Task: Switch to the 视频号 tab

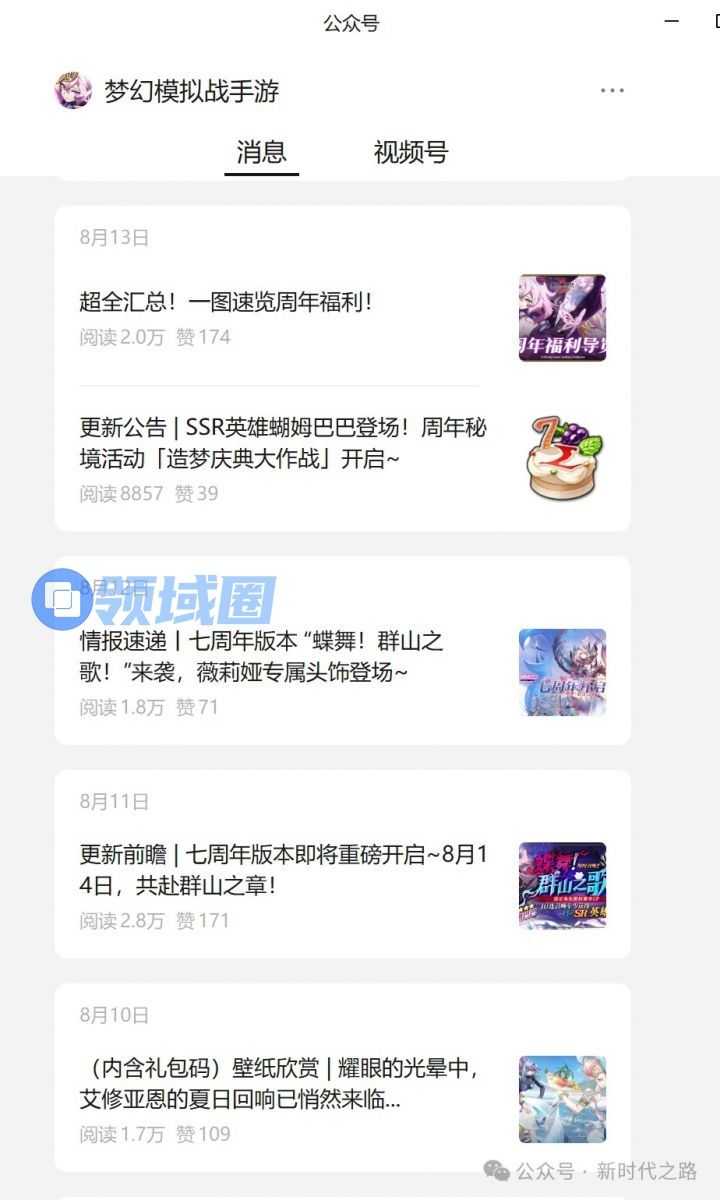Action: coord(410,152)
